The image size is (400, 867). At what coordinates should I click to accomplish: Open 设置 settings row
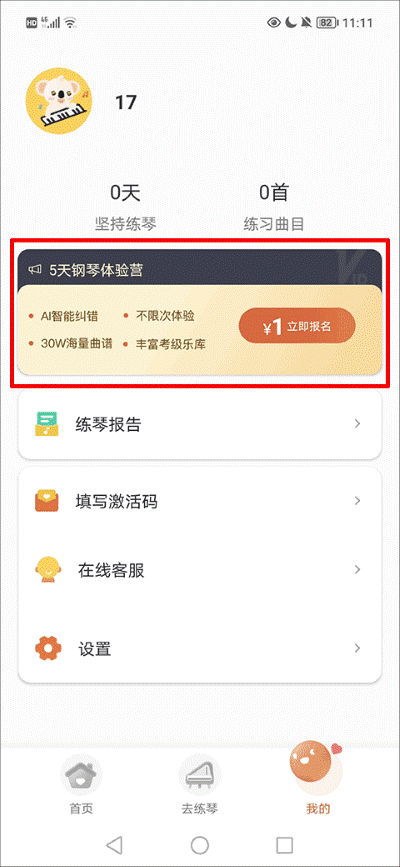click(x=200, y=648)
